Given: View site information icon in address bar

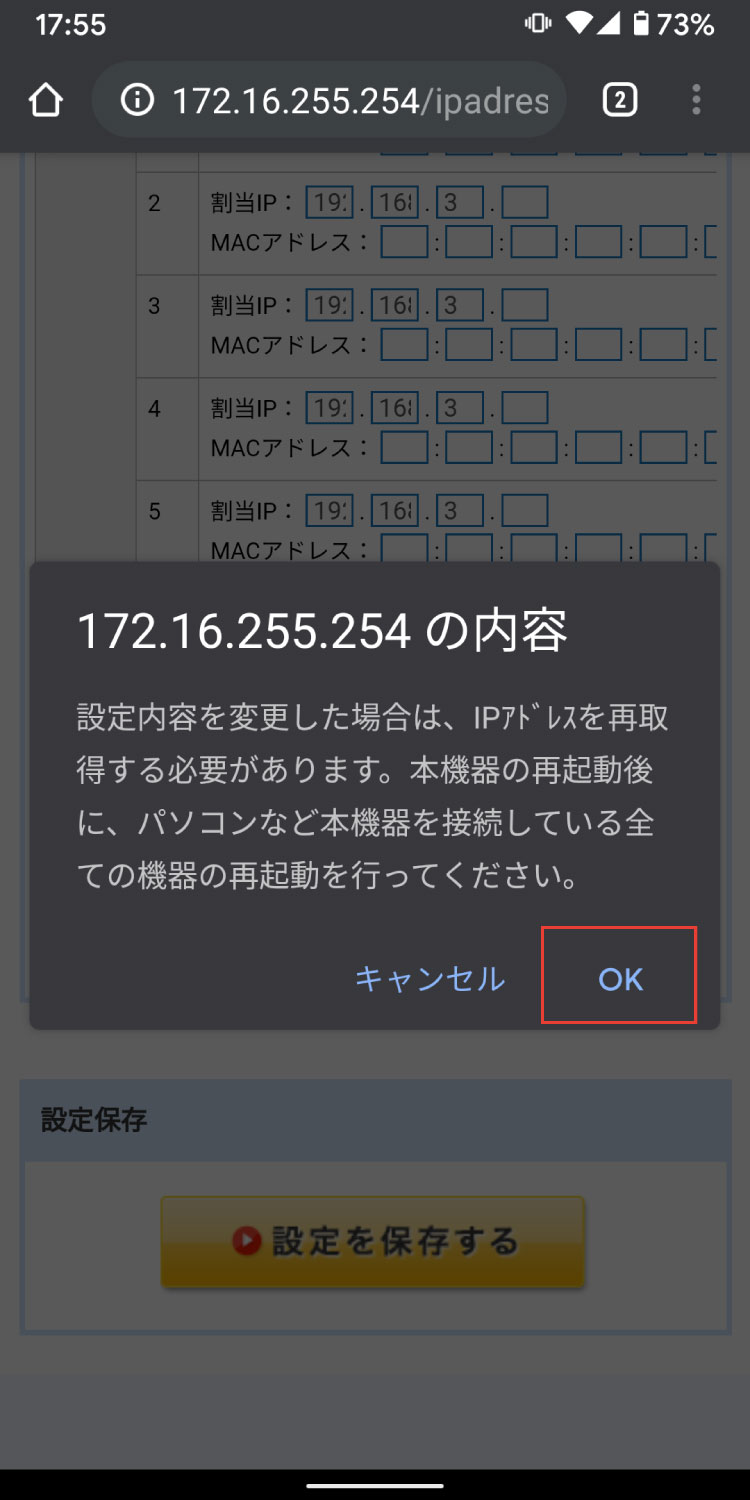Looking at the screenshot, I should pyautogui.click(x=138, y=100).
